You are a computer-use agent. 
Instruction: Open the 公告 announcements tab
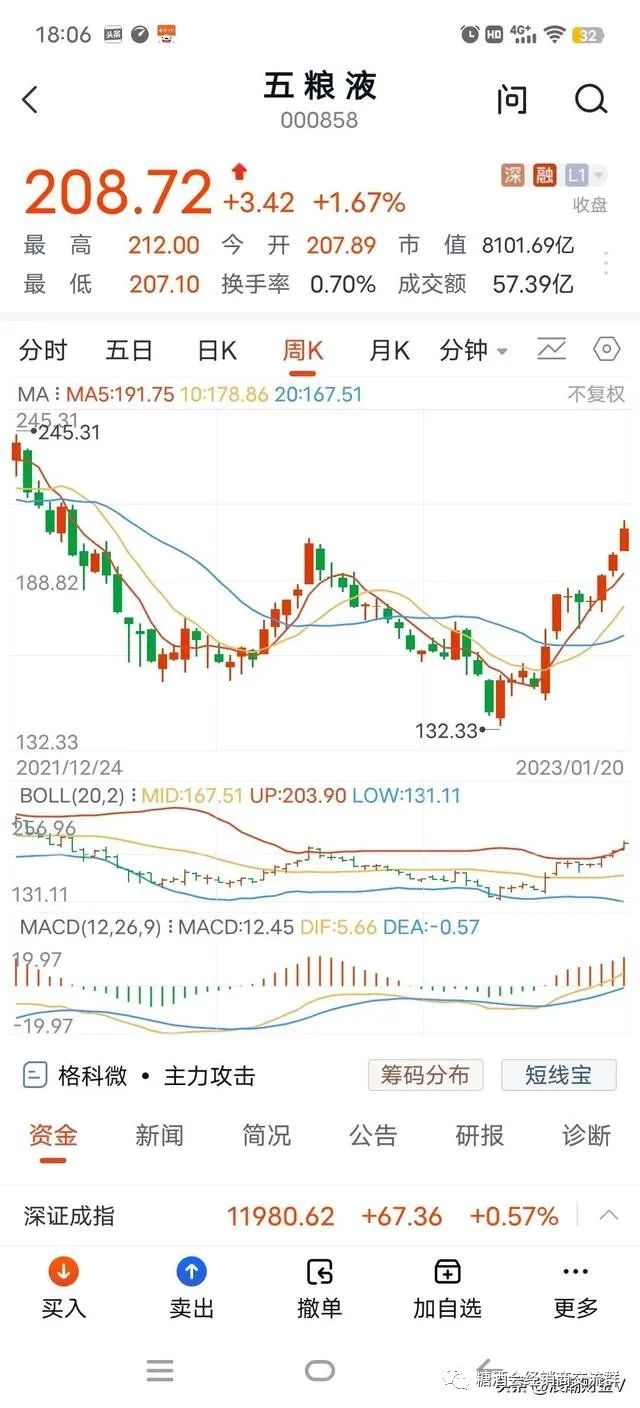coord(373,1135)
